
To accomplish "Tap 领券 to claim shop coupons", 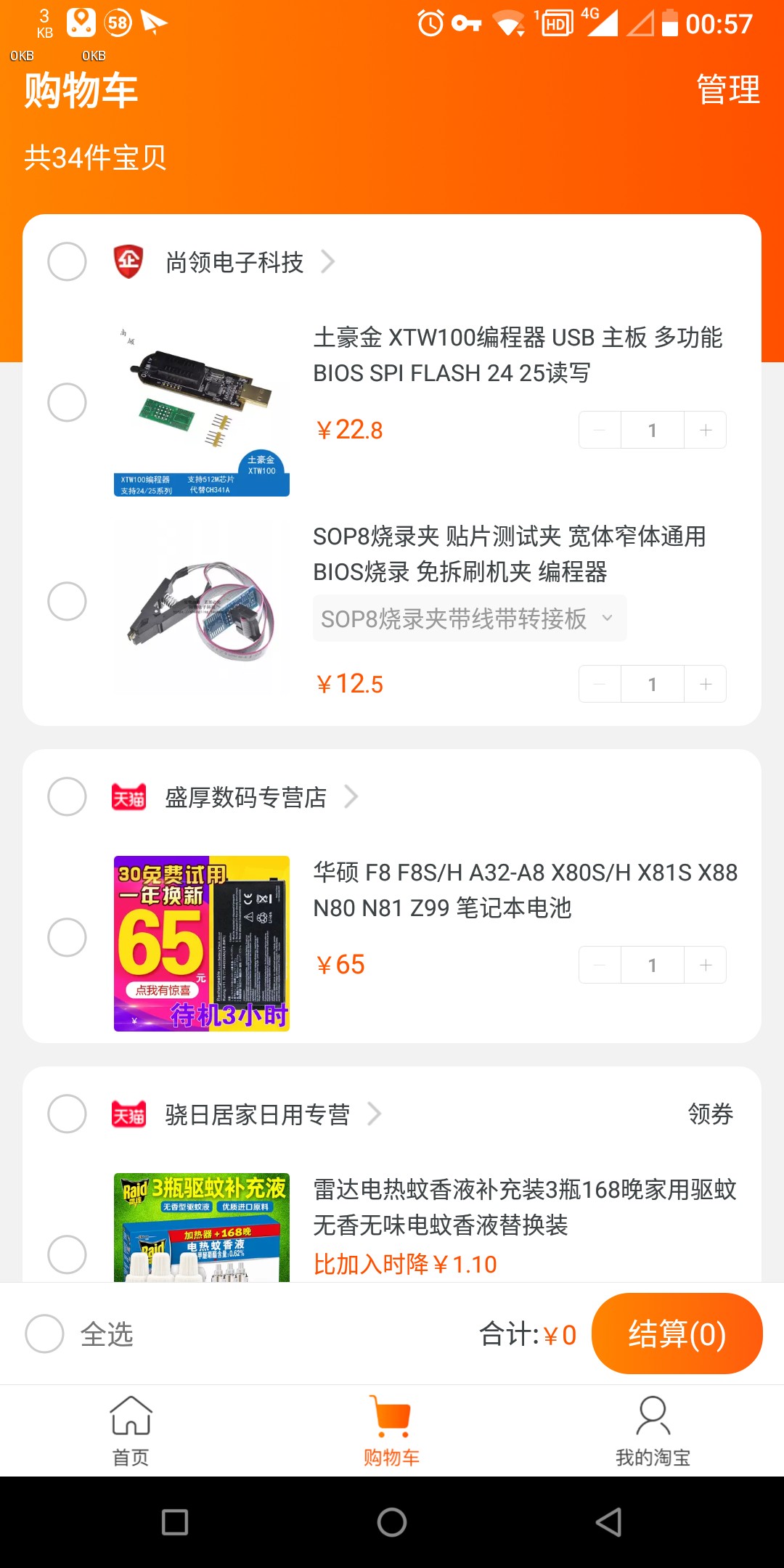I will pyautogui.click(x=710, y=1114).
